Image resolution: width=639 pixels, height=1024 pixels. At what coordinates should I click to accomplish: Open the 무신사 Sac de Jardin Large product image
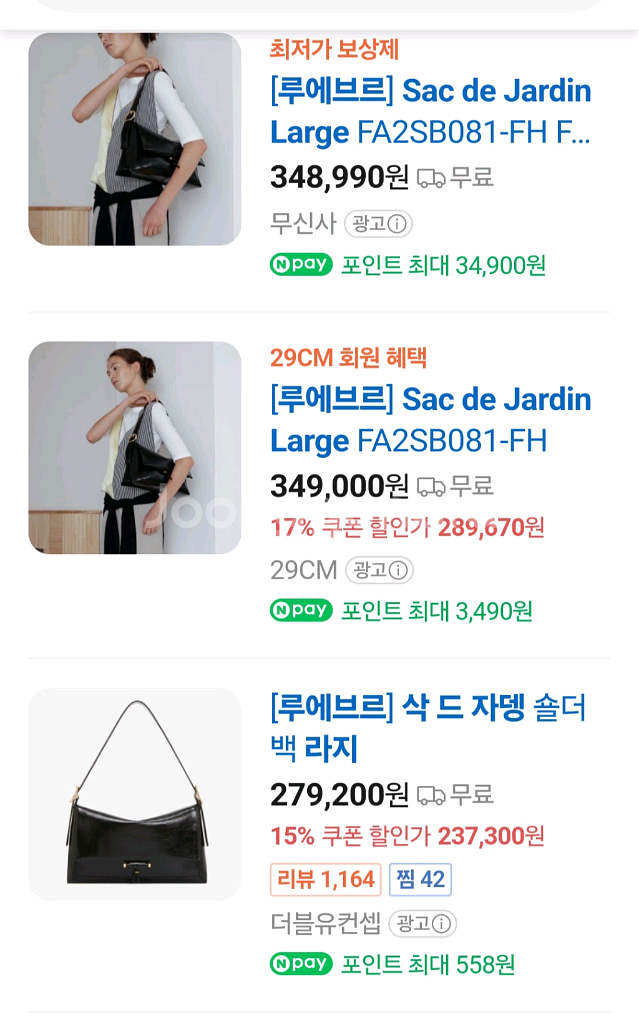click(x=134, y=139)
